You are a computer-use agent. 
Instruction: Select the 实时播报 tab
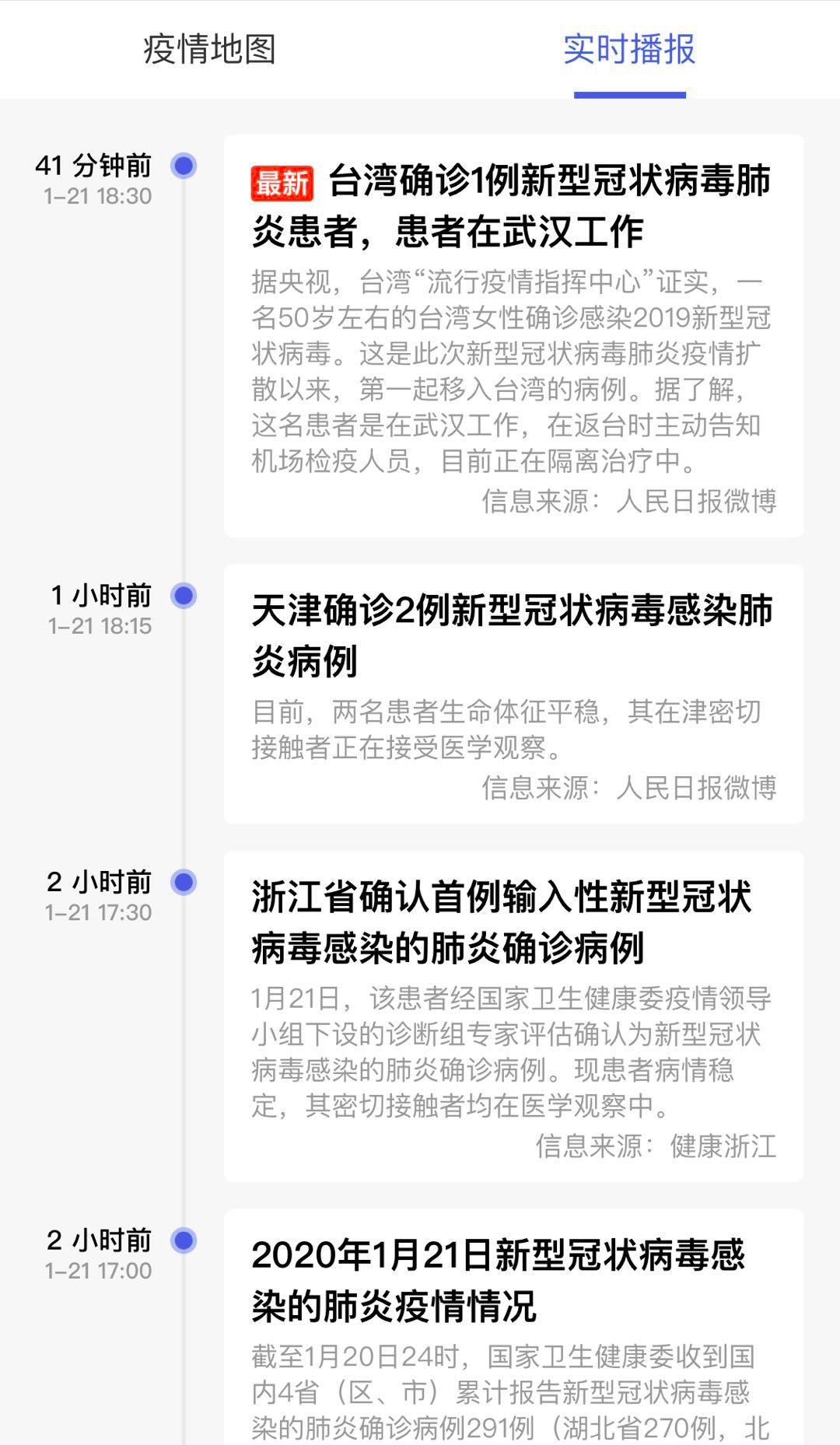[x=629, y=50]
